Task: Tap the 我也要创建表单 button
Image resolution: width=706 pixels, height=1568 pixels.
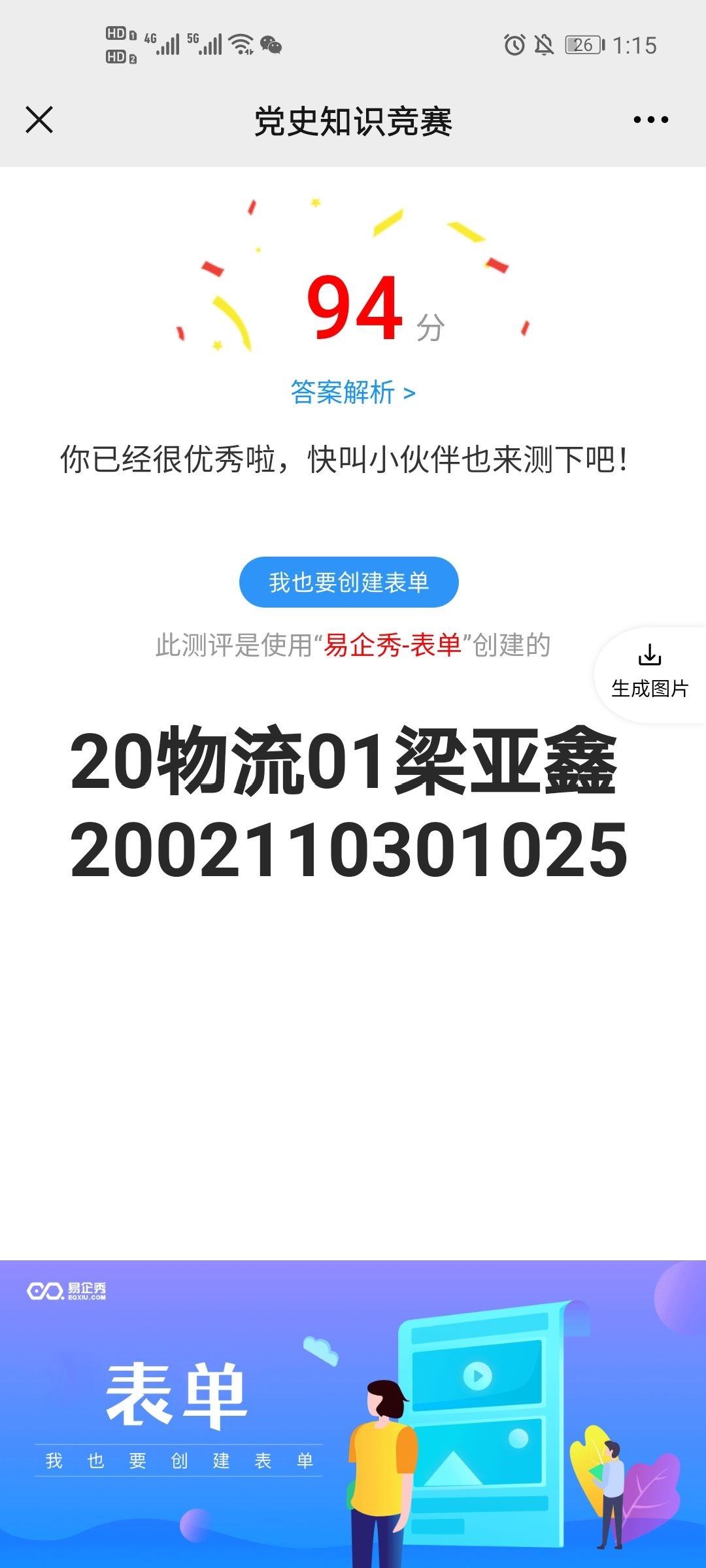Action: (348, 582)
